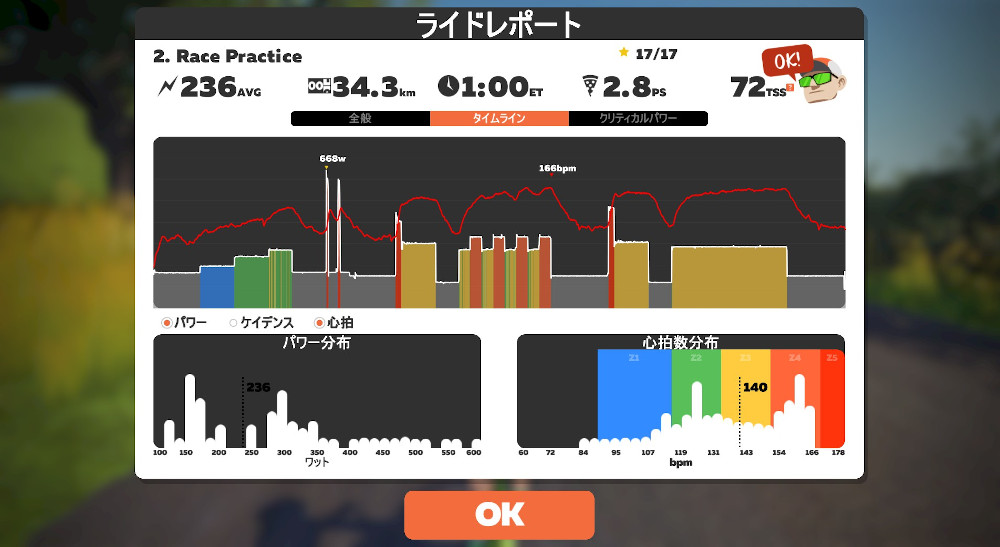
Task: Open the クリティカルパワー tab
Action: point(638,118)
